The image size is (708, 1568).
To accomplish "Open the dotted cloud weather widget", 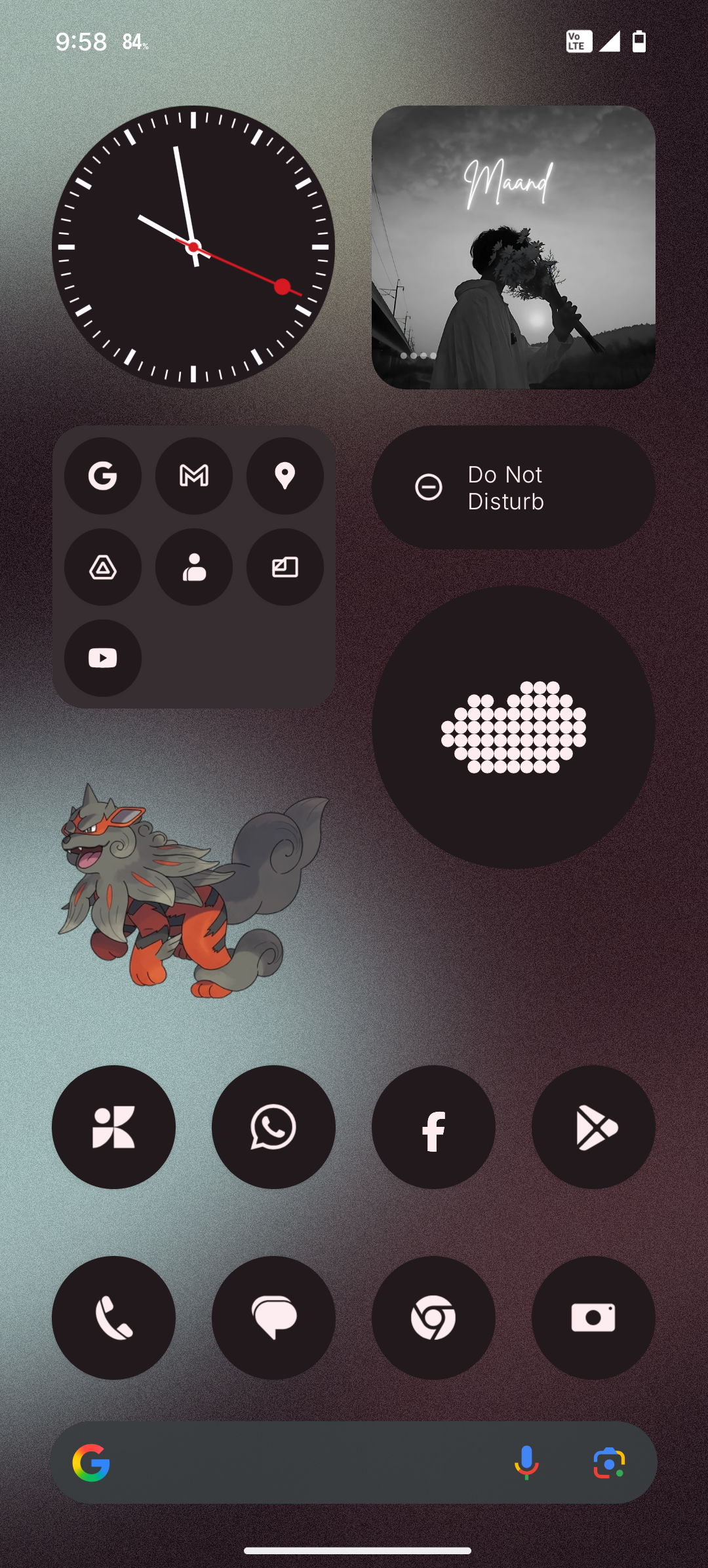I will click(x=513, y=727).
